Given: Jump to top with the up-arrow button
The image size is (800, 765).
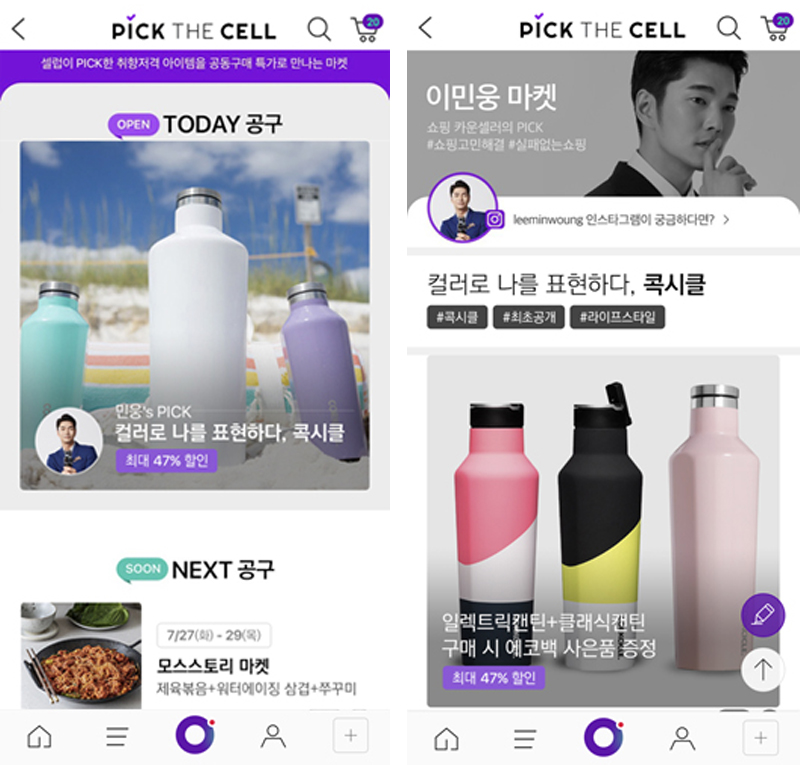Looking at the screenshot, I should (762, 669).
